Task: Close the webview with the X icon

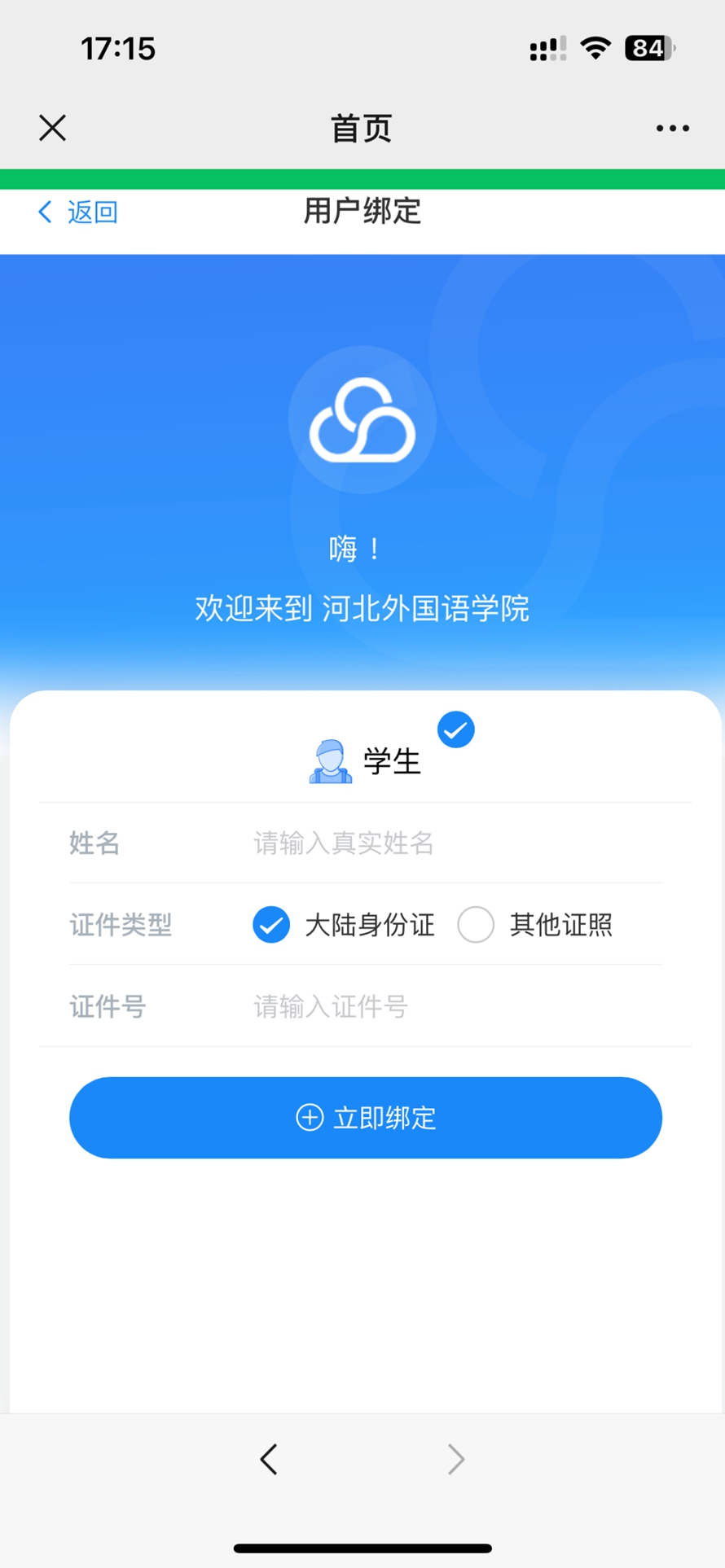Action: coord(52,128)
